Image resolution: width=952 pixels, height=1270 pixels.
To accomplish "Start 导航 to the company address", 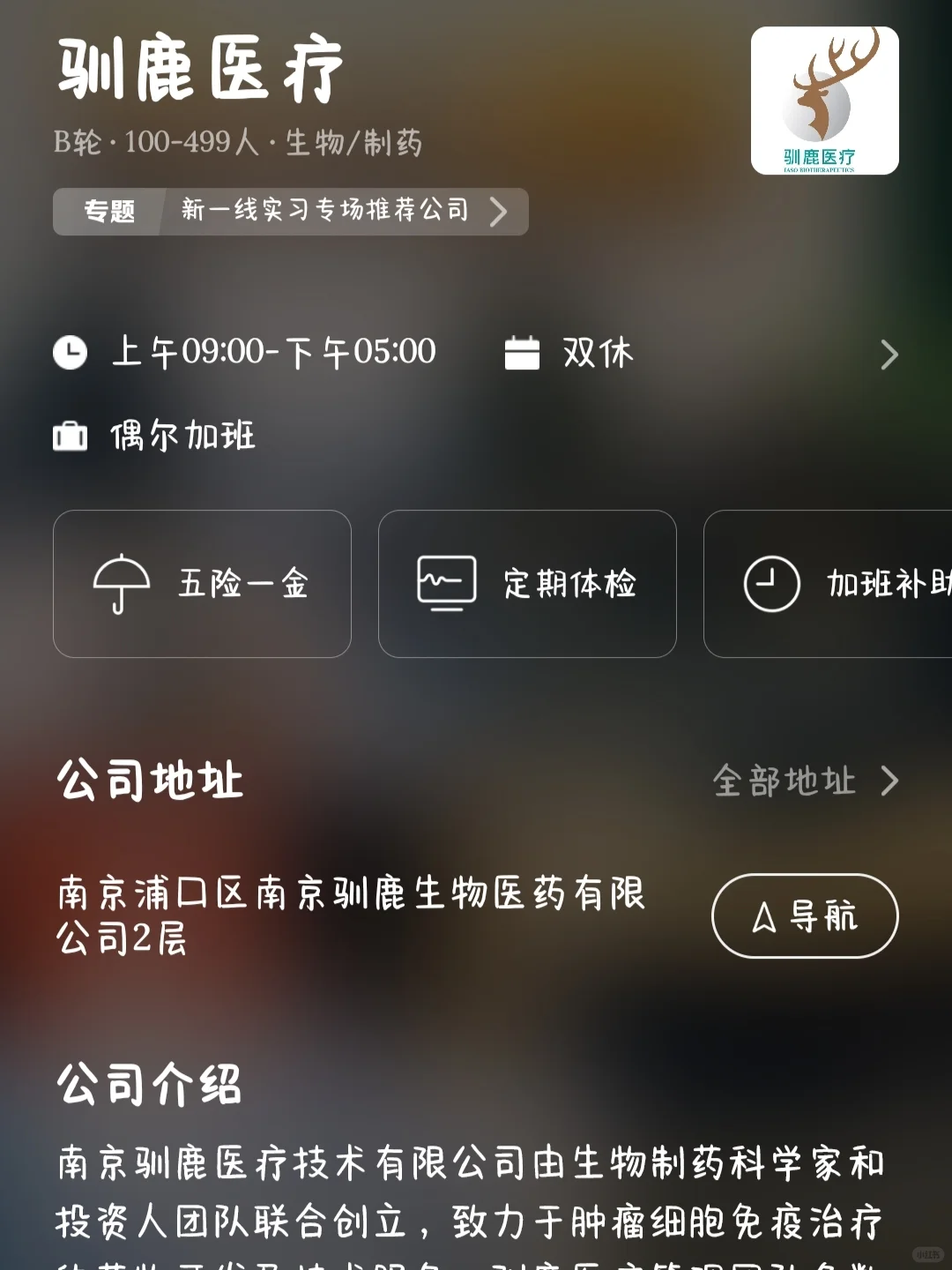I will tap(805, 915).
